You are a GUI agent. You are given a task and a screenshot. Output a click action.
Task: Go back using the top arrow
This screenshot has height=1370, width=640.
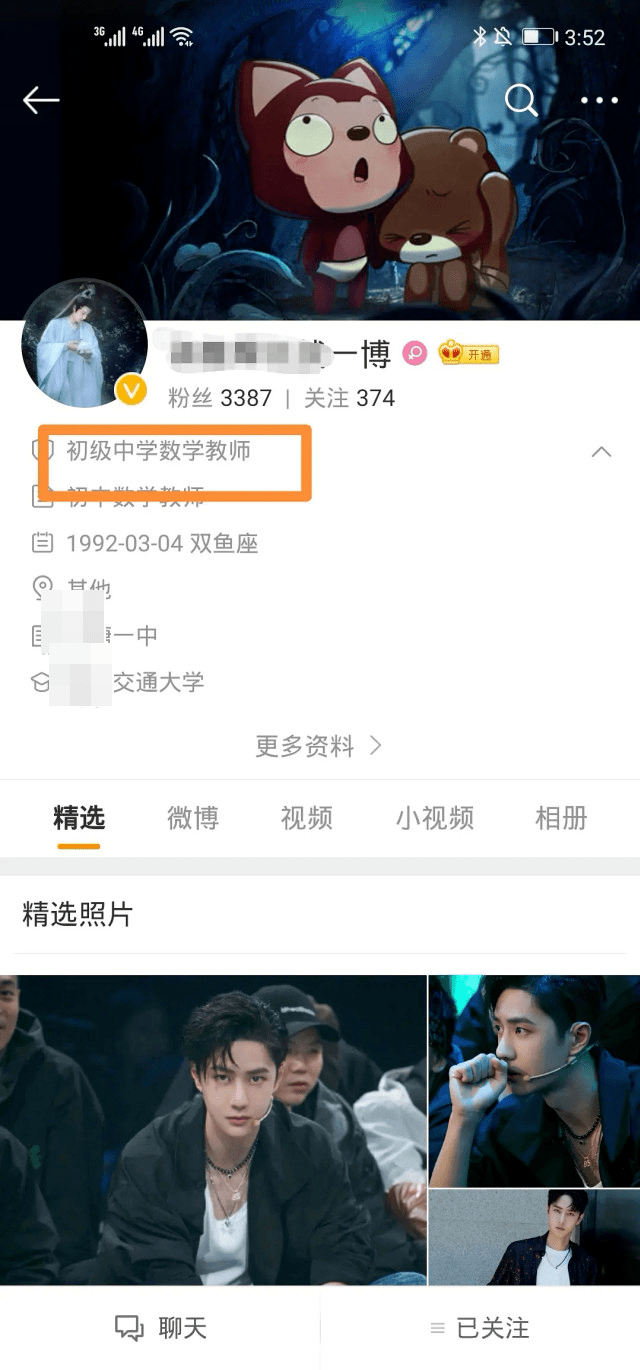click(x=41, y=100)
